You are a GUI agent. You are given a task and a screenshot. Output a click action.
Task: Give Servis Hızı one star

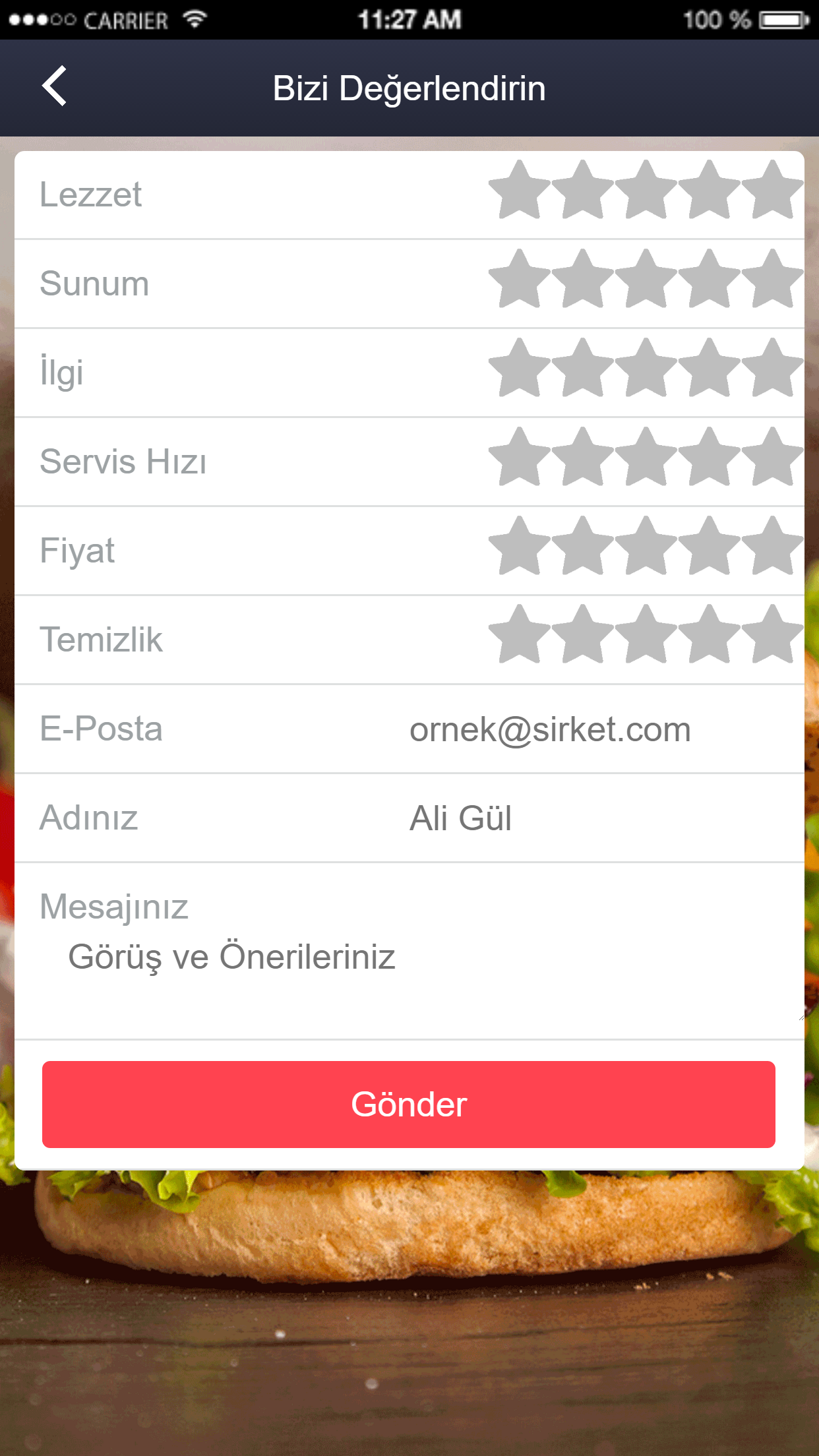pyautogui.click(x=520, y=458)
